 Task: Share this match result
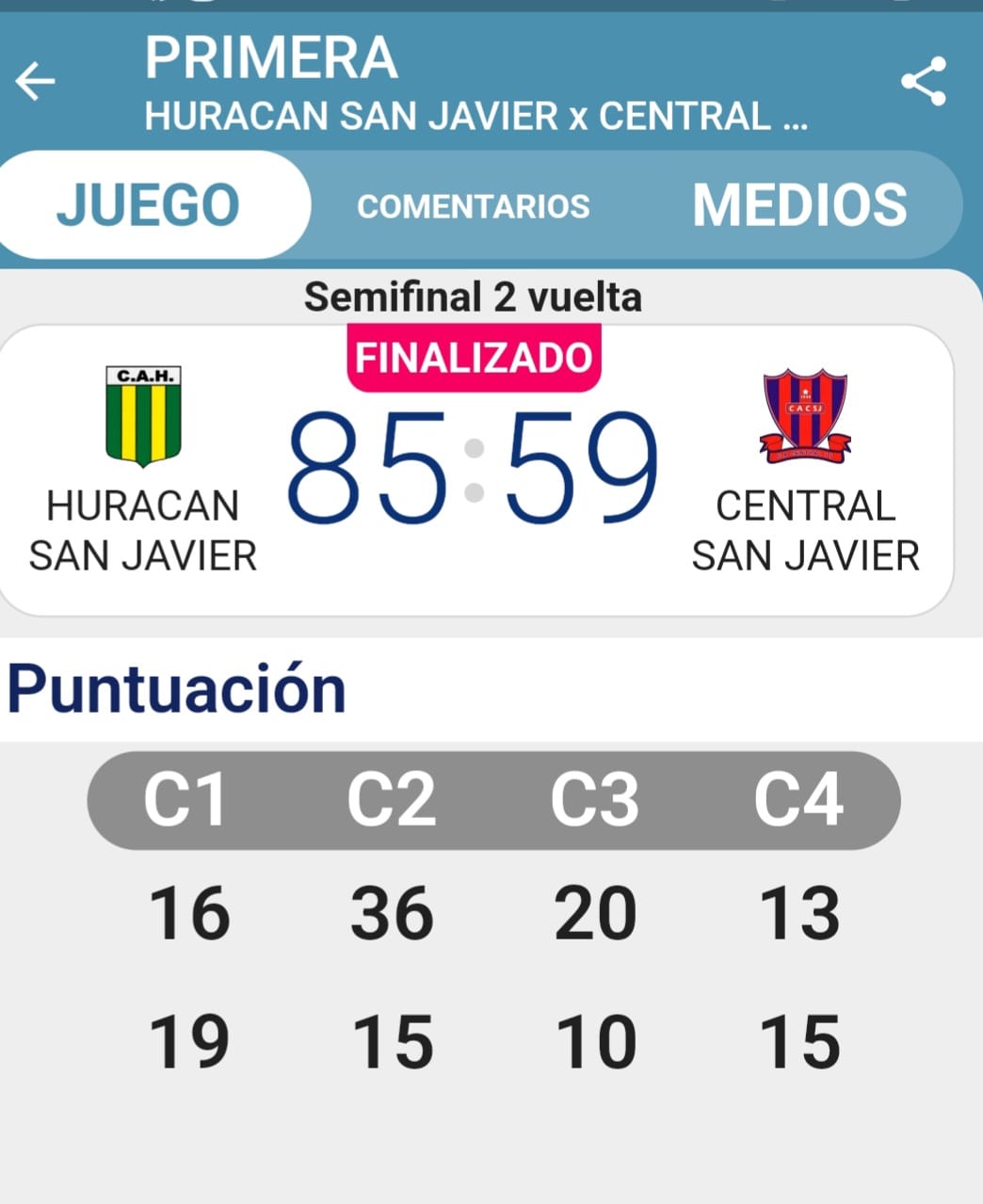click(x=923, y=82)
